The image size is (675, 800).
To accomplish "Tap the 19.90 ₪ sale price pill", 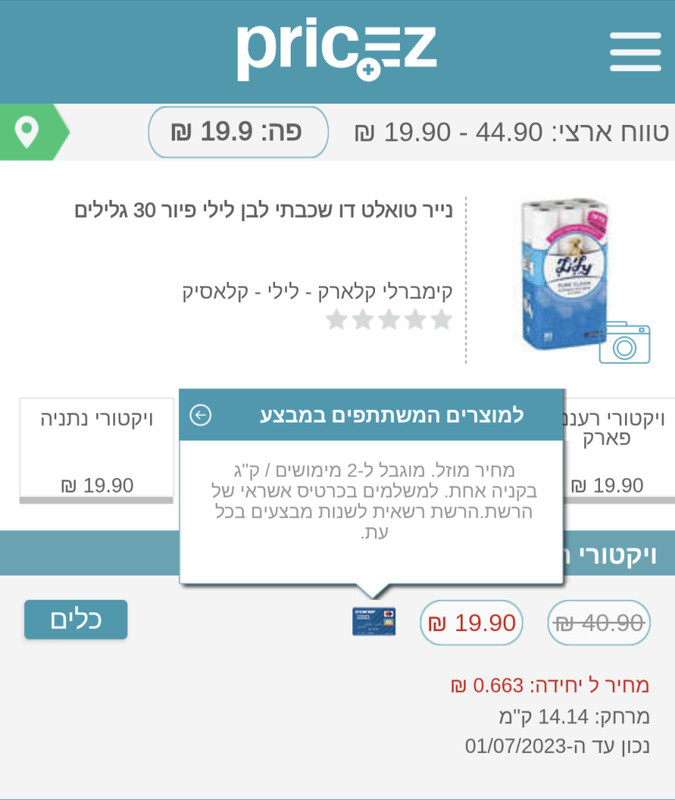I will [471, 623].
